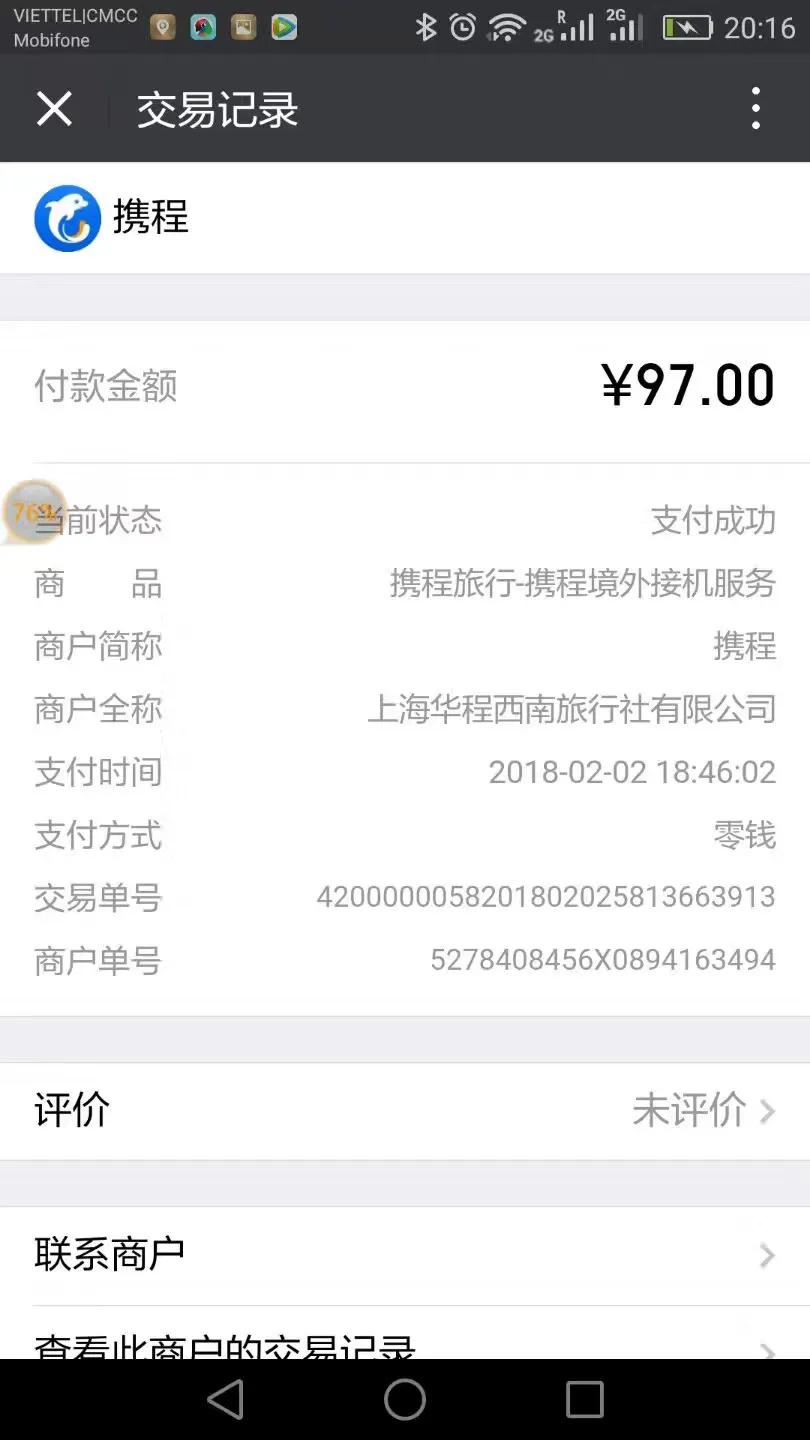Tap the alarm clock status icon
The height and width of the screenshot is (1440, 810).
[x=462, y=28]
